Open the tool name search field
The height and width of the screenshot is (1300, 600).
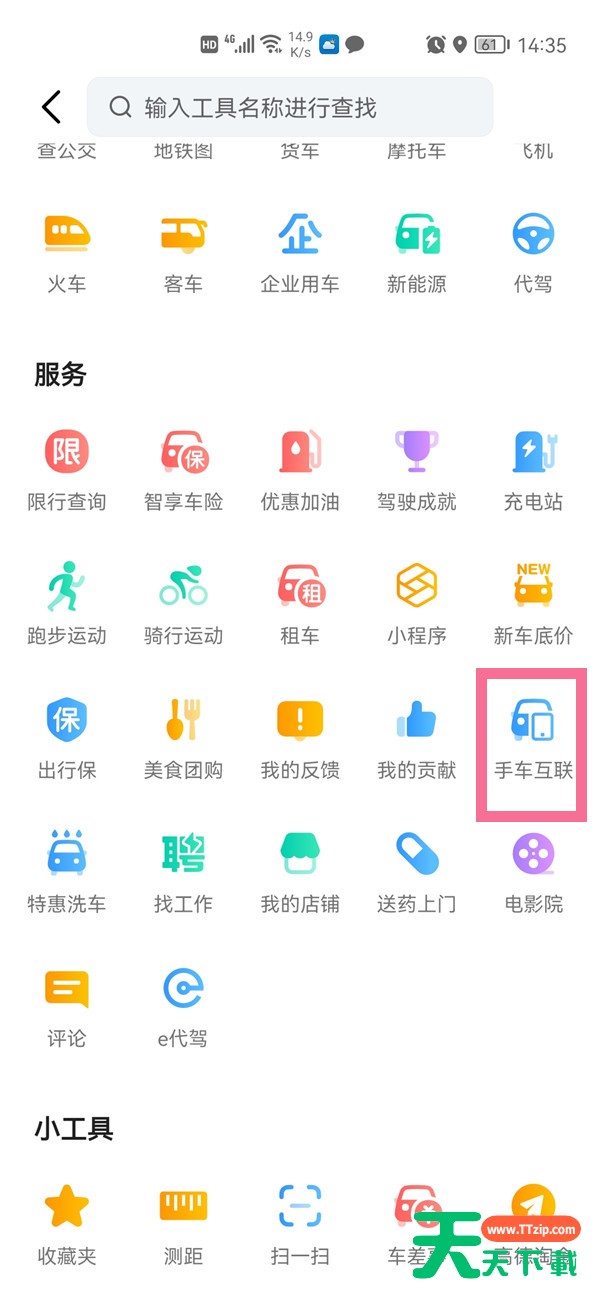(290, 107)
